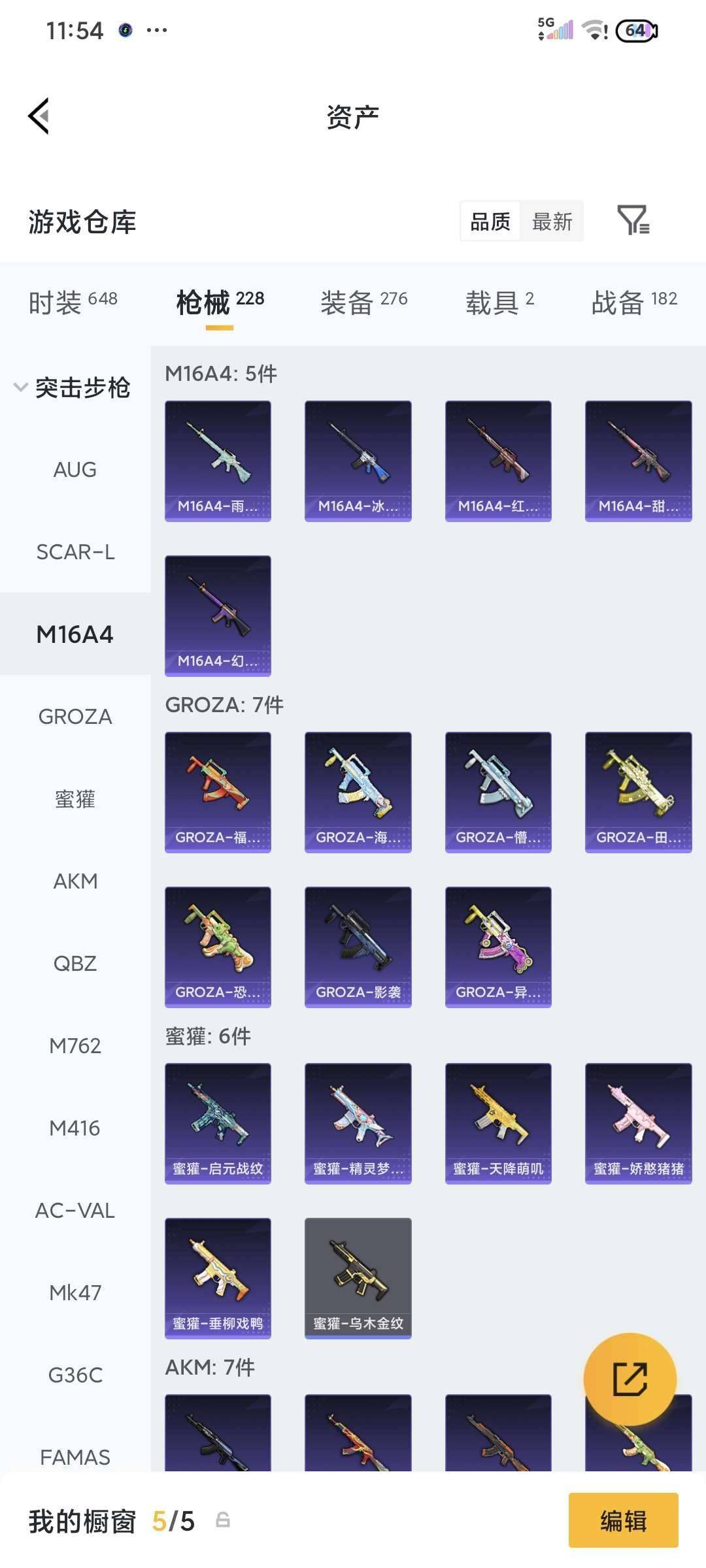Viewport: 706px width, 1568px height.
Task: Switch to the 战备 tab
Action: 633,302
